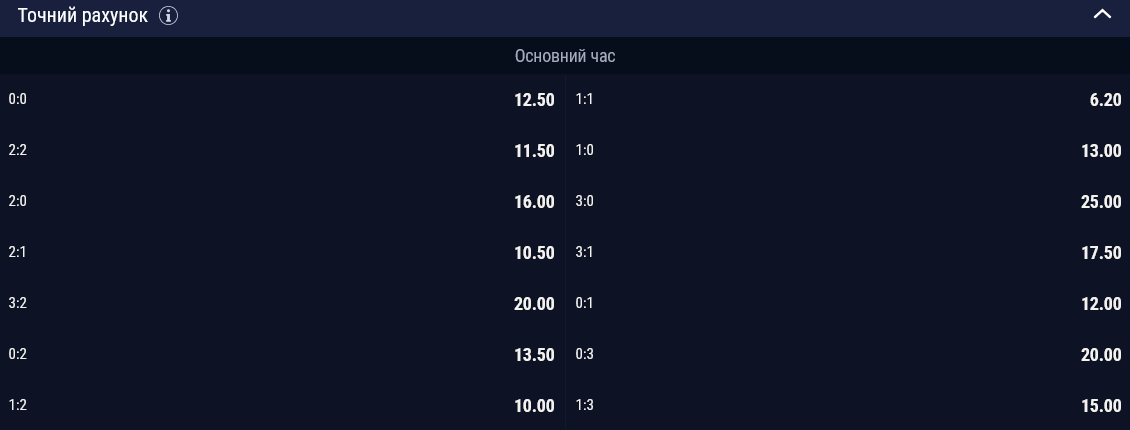Image resolution: width=1130 pixels, height=430 pixels.
Task: Choose the 0:3 score at 20.00
Action: point(848,355)
